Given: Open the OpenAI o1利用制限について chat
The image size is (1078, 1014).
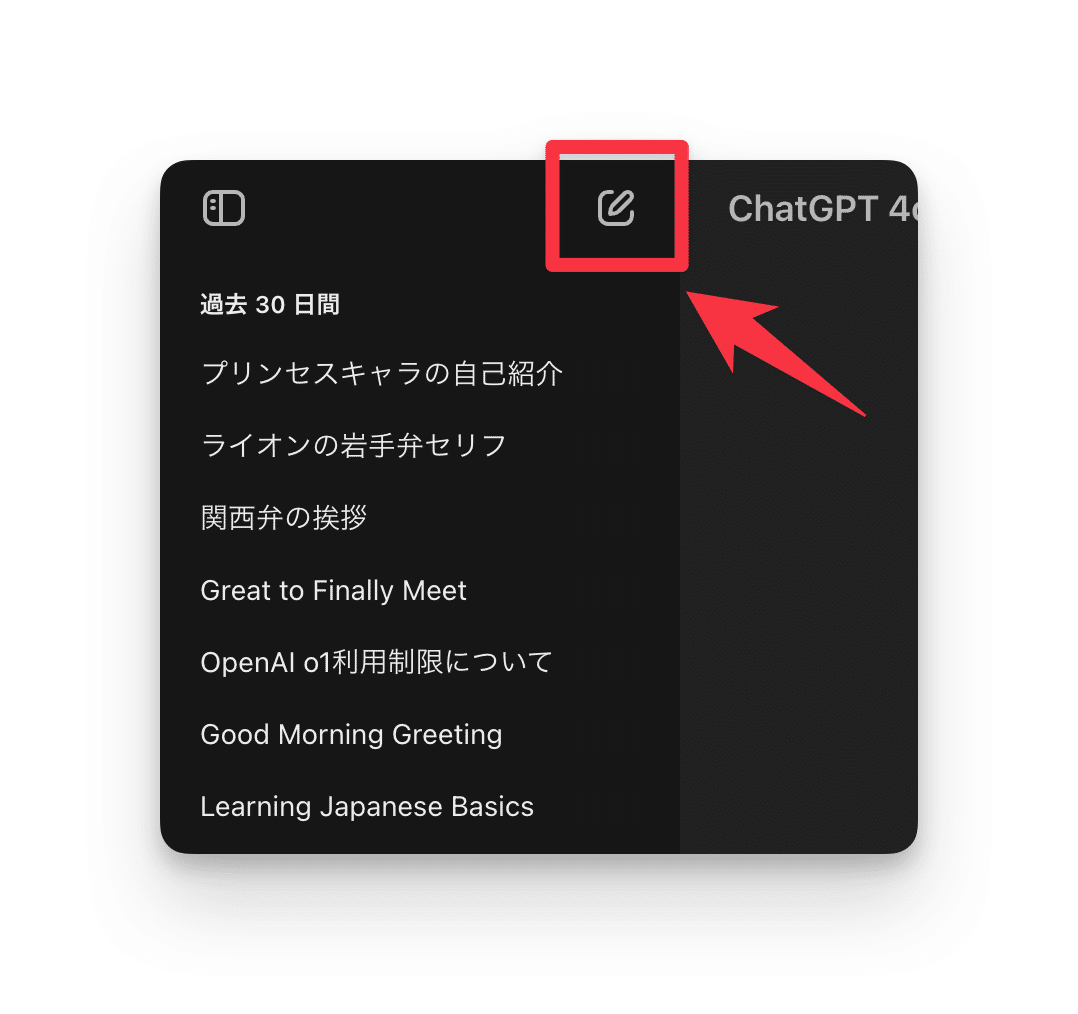Looking at the screenshot, I should (376, 662).
